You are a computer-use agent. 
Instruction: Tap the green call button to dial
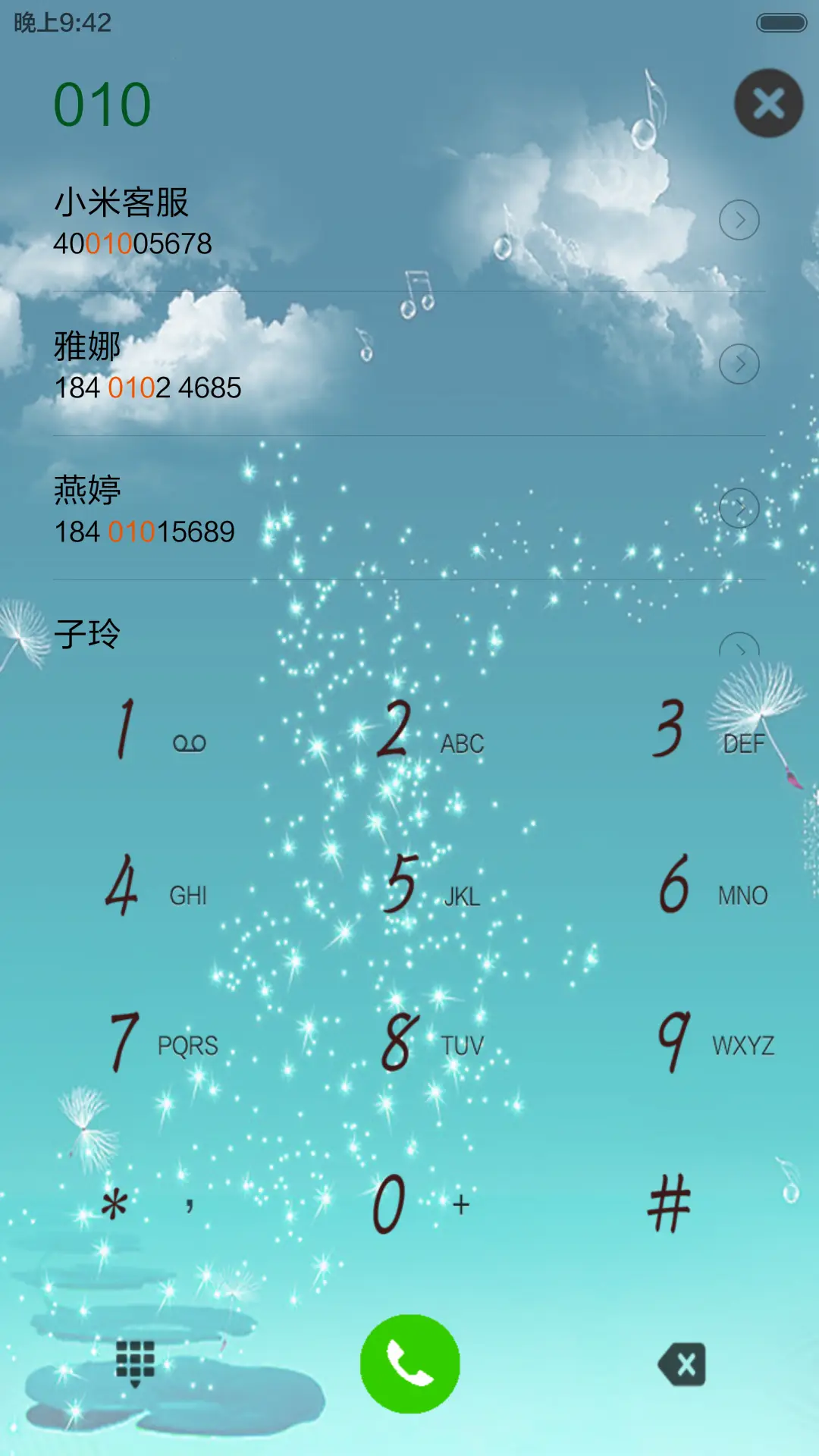pos(409,1363)
